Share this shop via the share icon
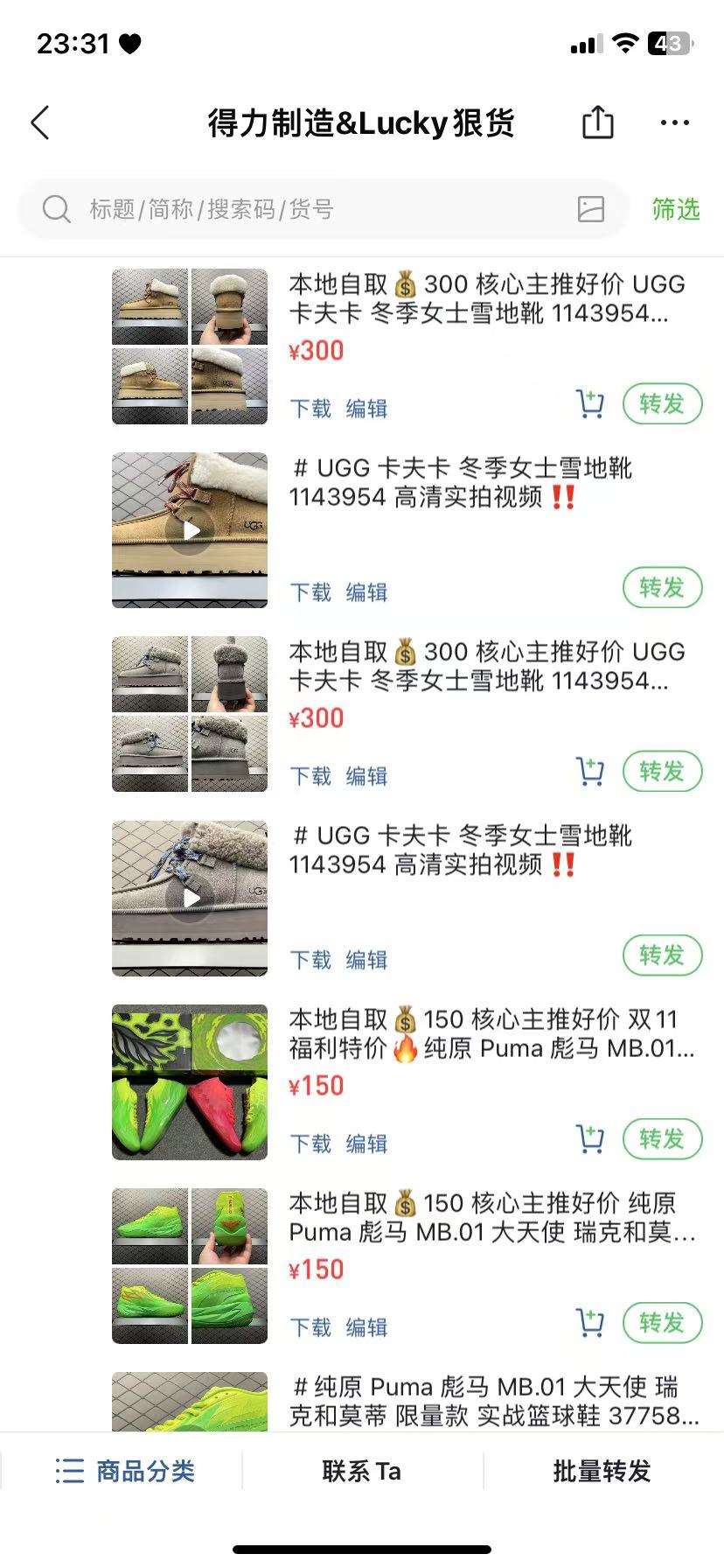 (x=598, y=122)
